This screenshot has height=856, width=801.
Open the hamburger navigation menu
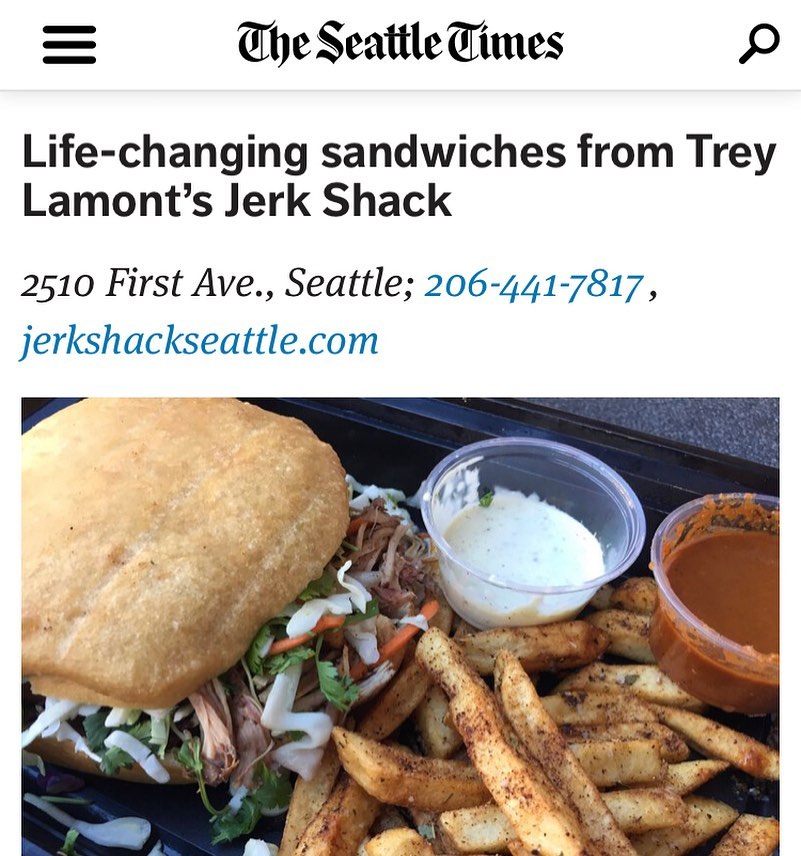[x=69, y=44]
